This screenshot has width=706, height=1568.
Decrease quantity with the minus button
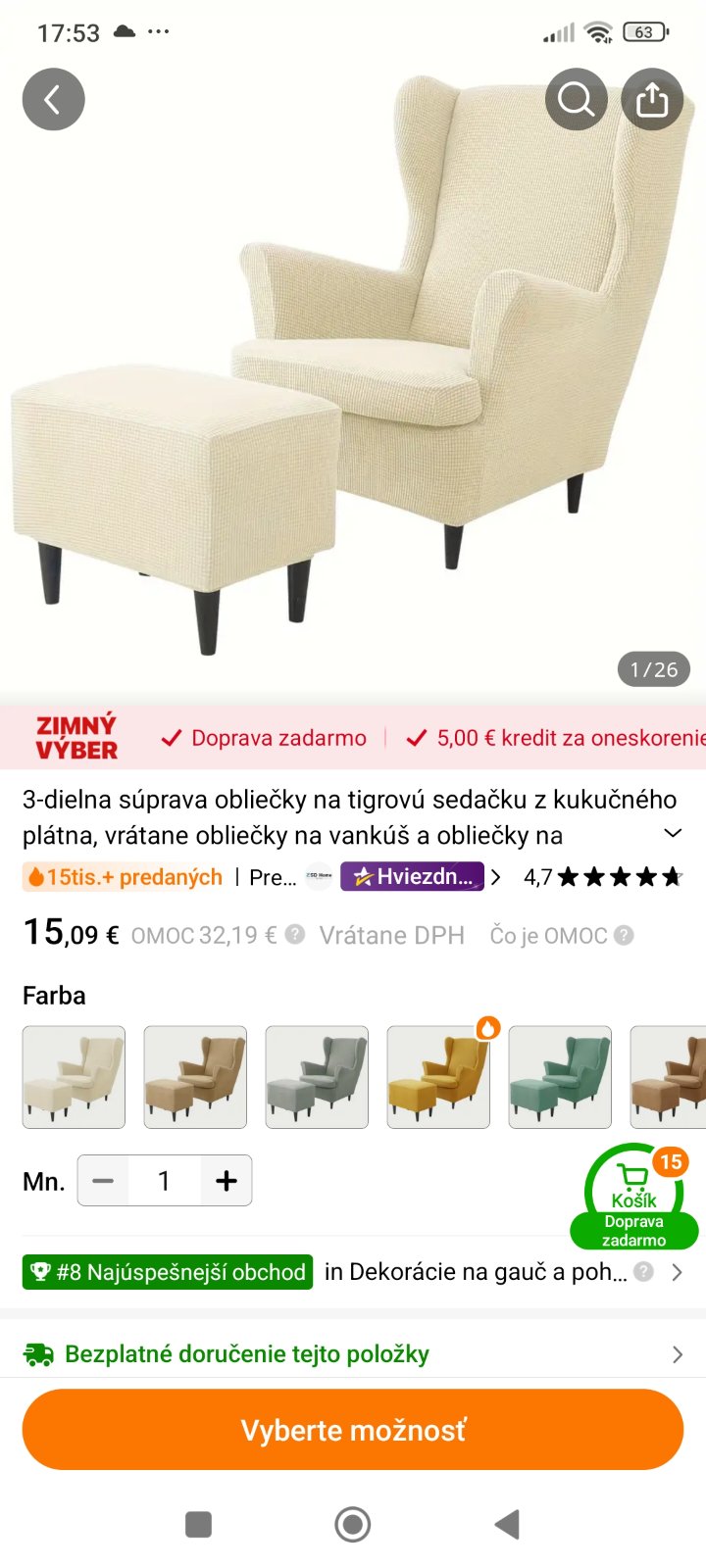pyautogui.click(x=103, y=1180)
